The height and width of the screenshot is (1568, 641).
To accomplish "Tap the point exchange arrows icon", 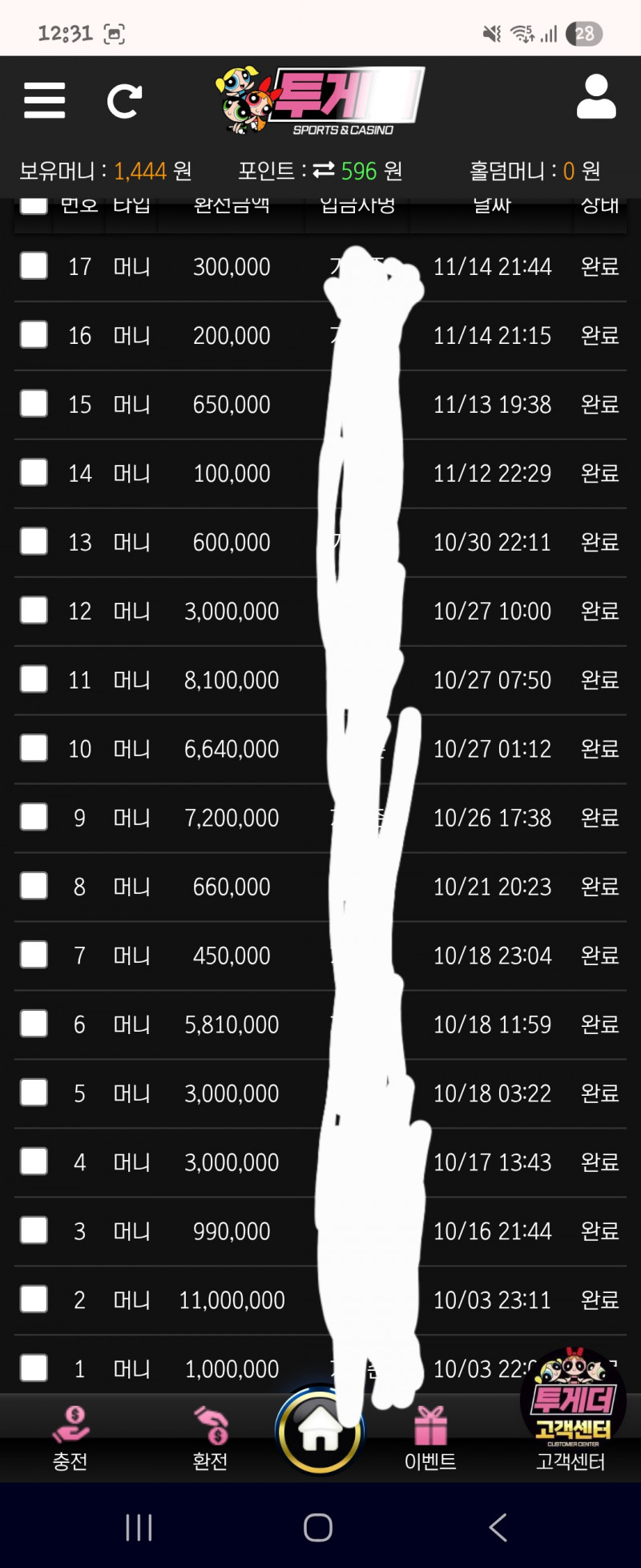I will [324, 171].
